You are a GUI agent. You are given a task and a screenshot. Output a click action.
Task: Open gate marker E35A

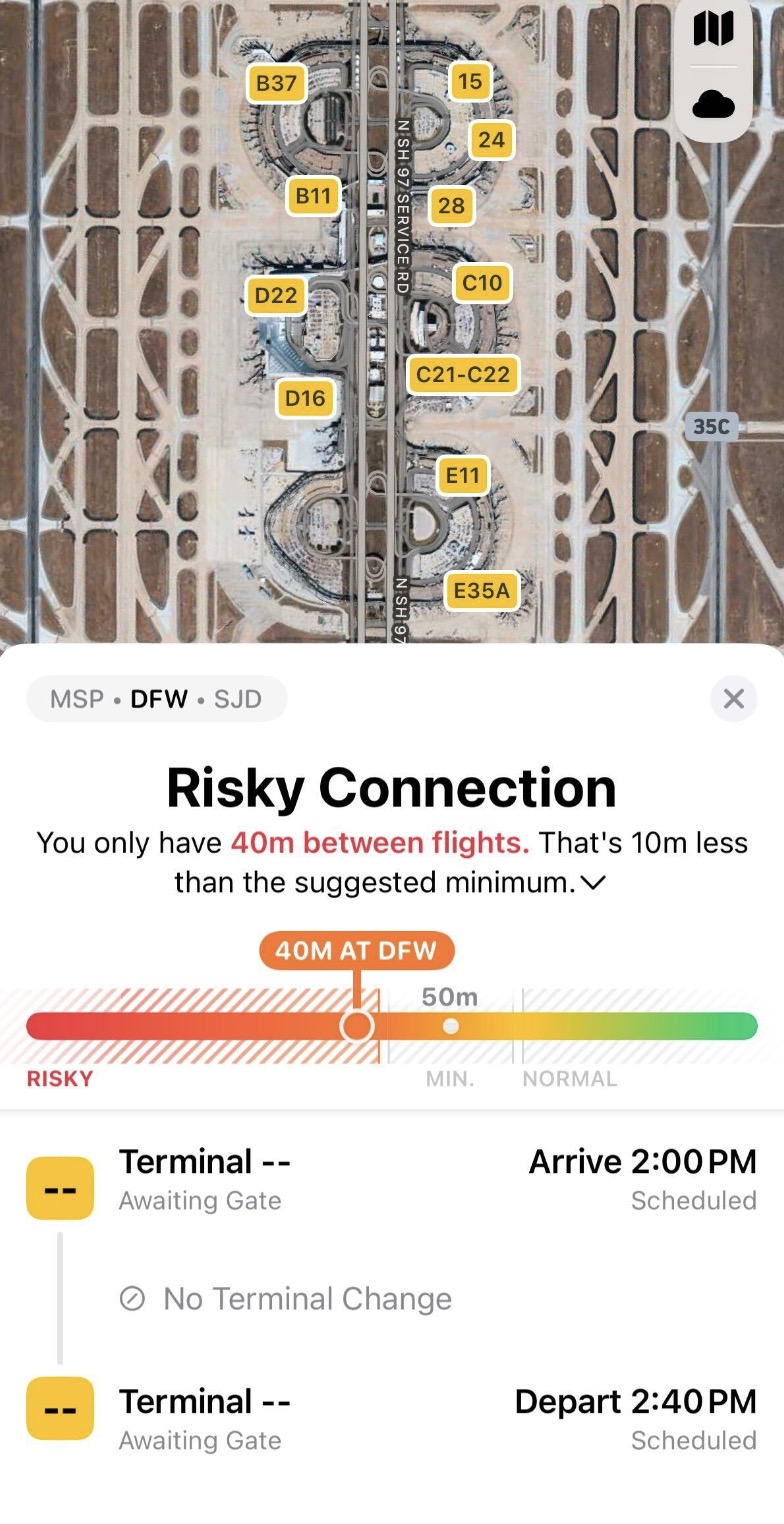(x=480, y=591)
